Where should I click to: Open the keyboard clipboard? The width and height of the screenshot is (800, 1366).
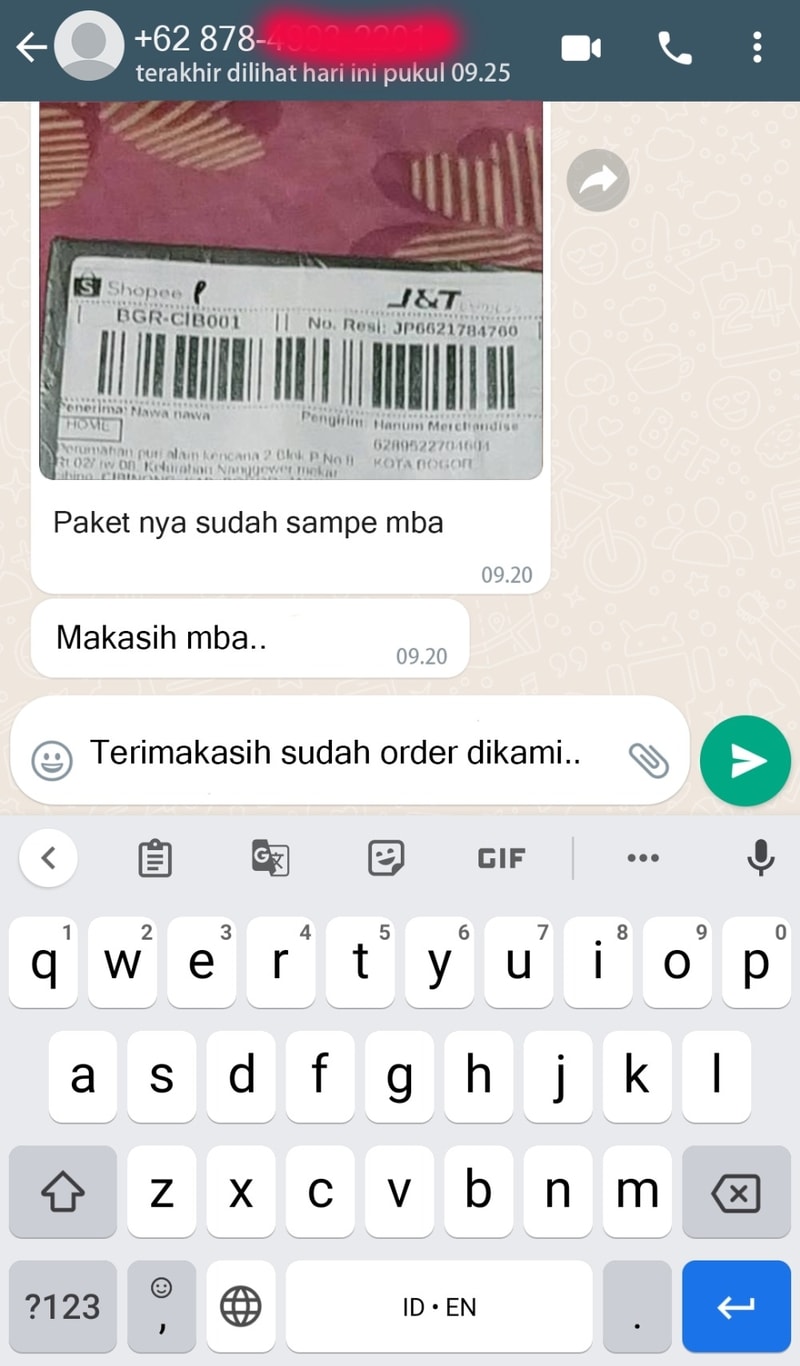pyautogui.click(x=154, y=858)
